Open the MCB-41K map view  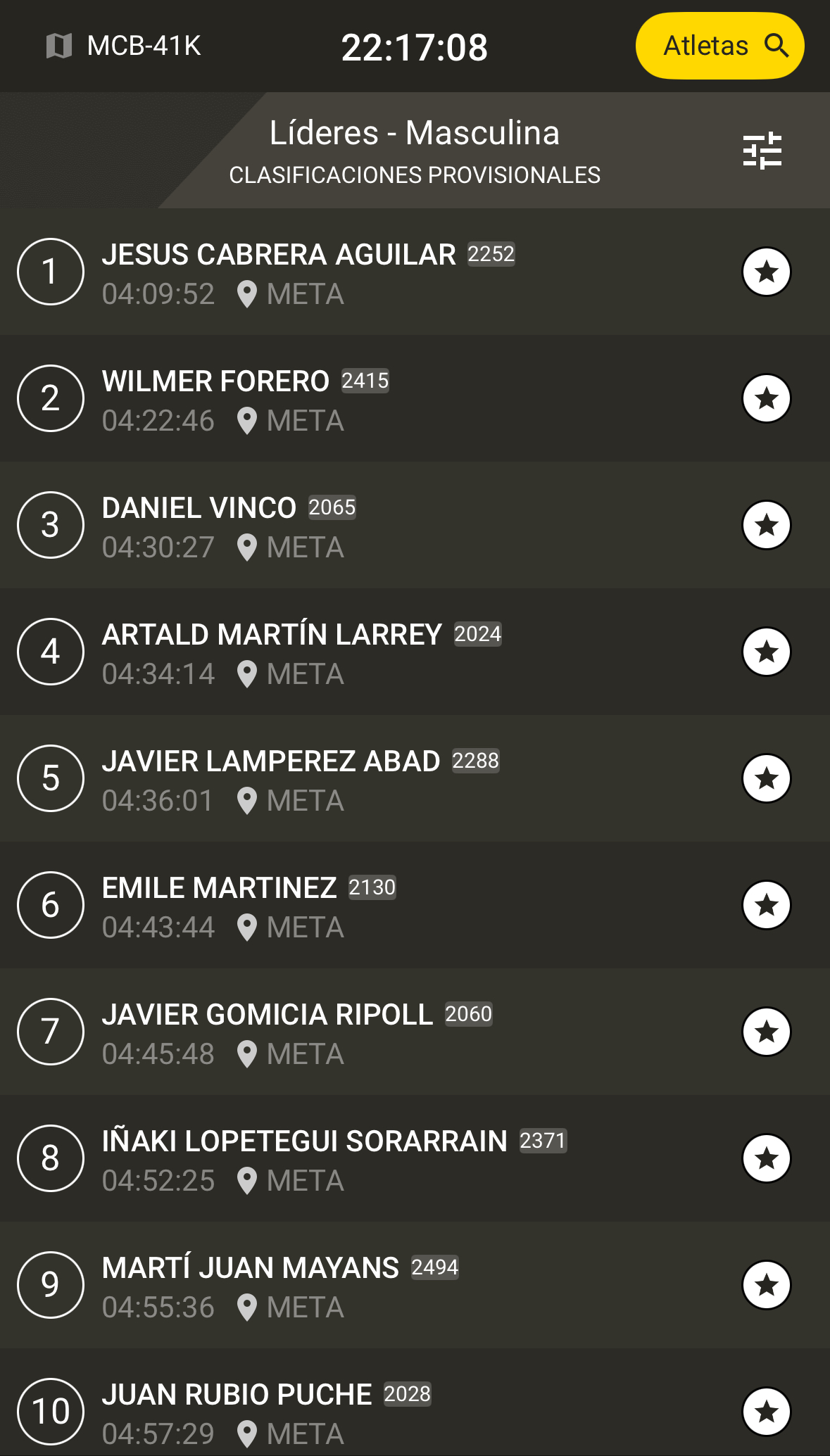(x=124, y=46)
